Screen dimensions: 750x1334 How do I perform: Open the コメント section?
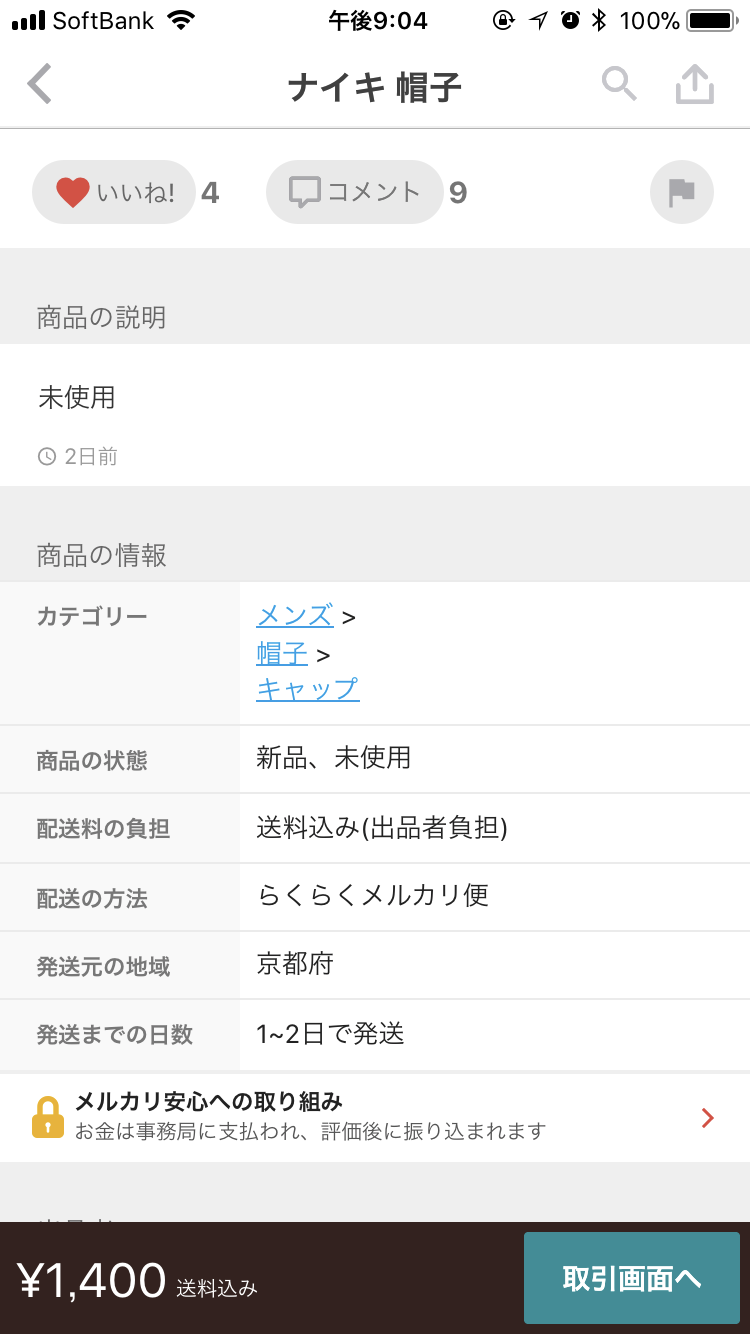tap(355, 192)
